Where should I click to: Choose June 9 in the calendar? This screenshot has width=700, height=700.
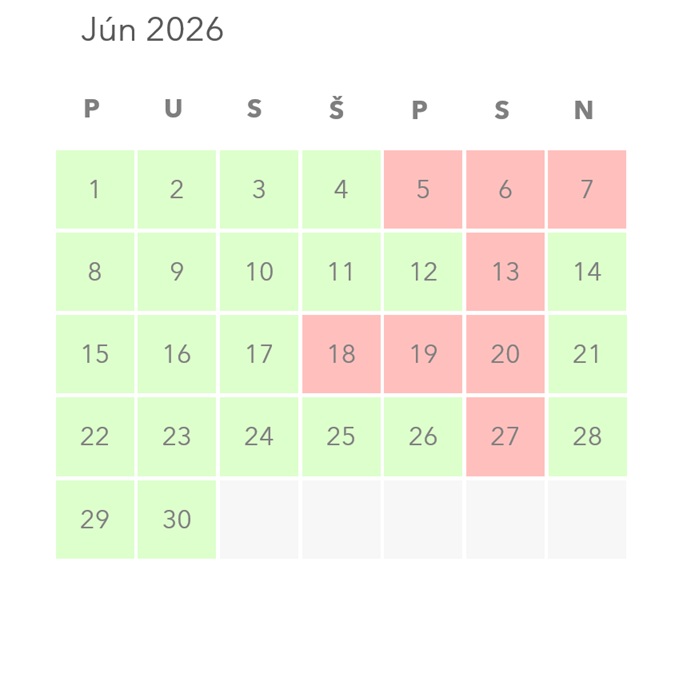tap(177, 272)
